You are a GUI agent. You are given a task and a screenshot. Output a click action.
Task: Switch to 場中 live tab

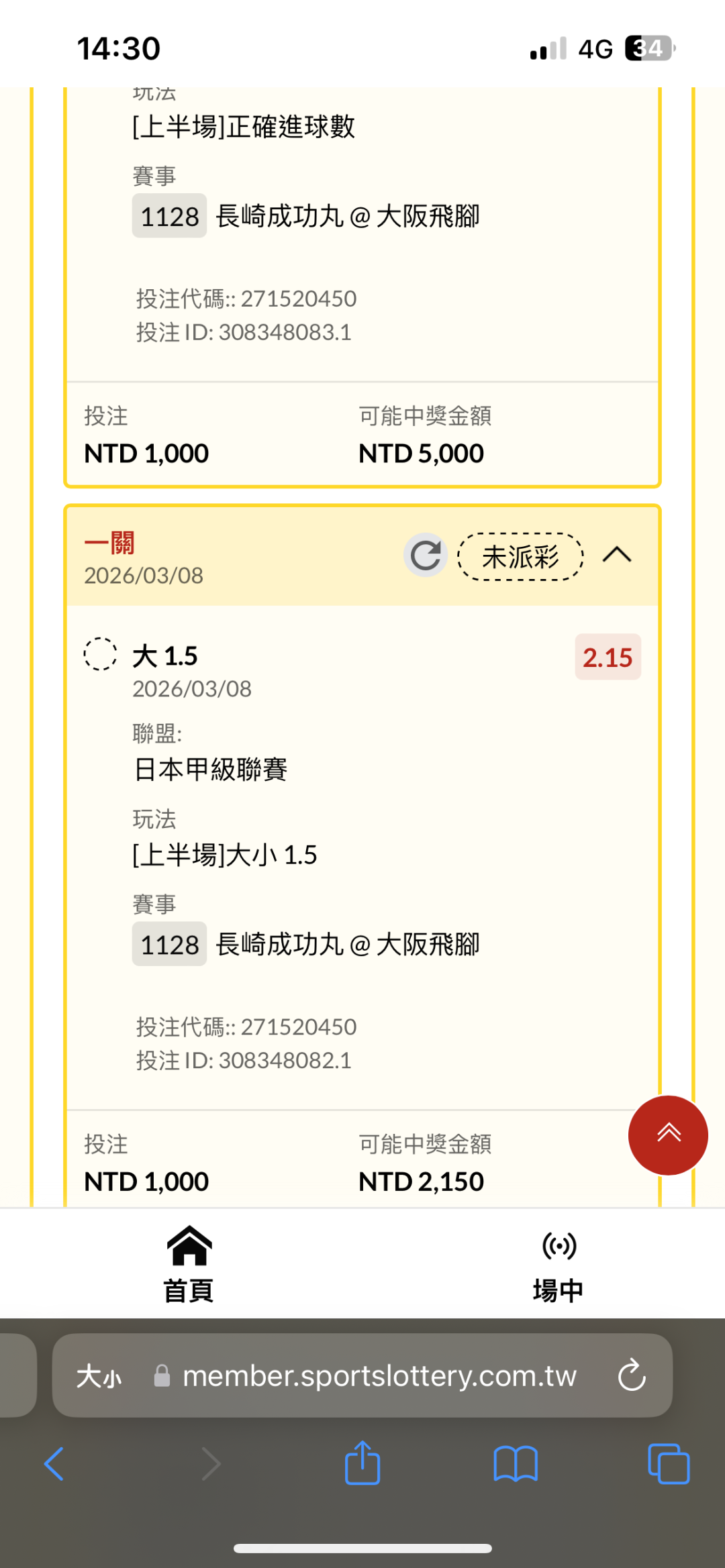[x=559, y=1263]
